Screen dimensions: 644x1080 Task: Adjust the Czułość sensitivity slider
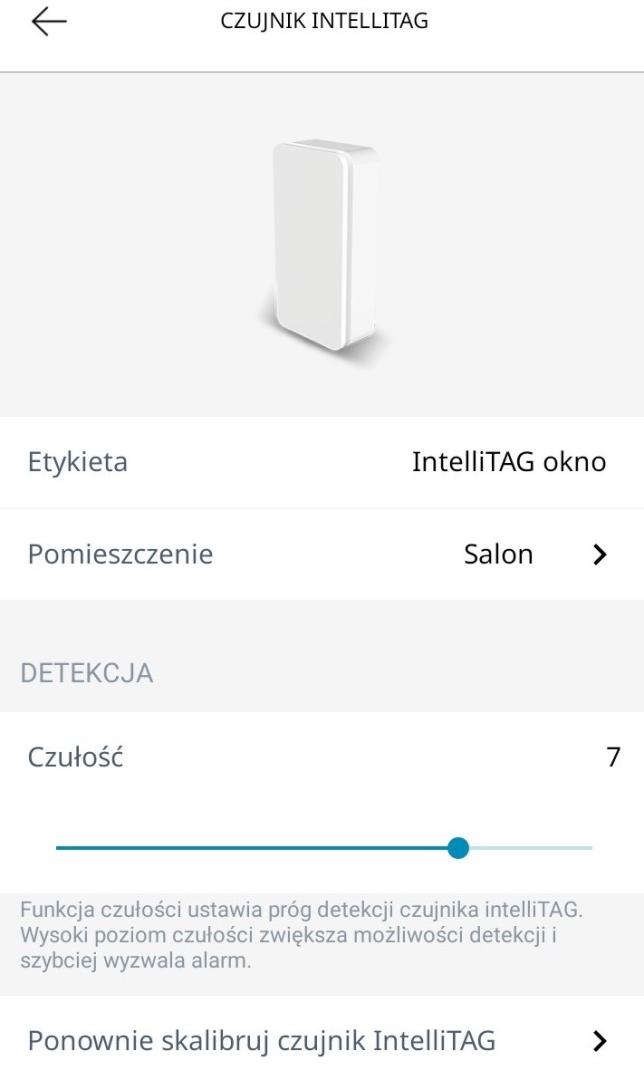pos(458,848)
